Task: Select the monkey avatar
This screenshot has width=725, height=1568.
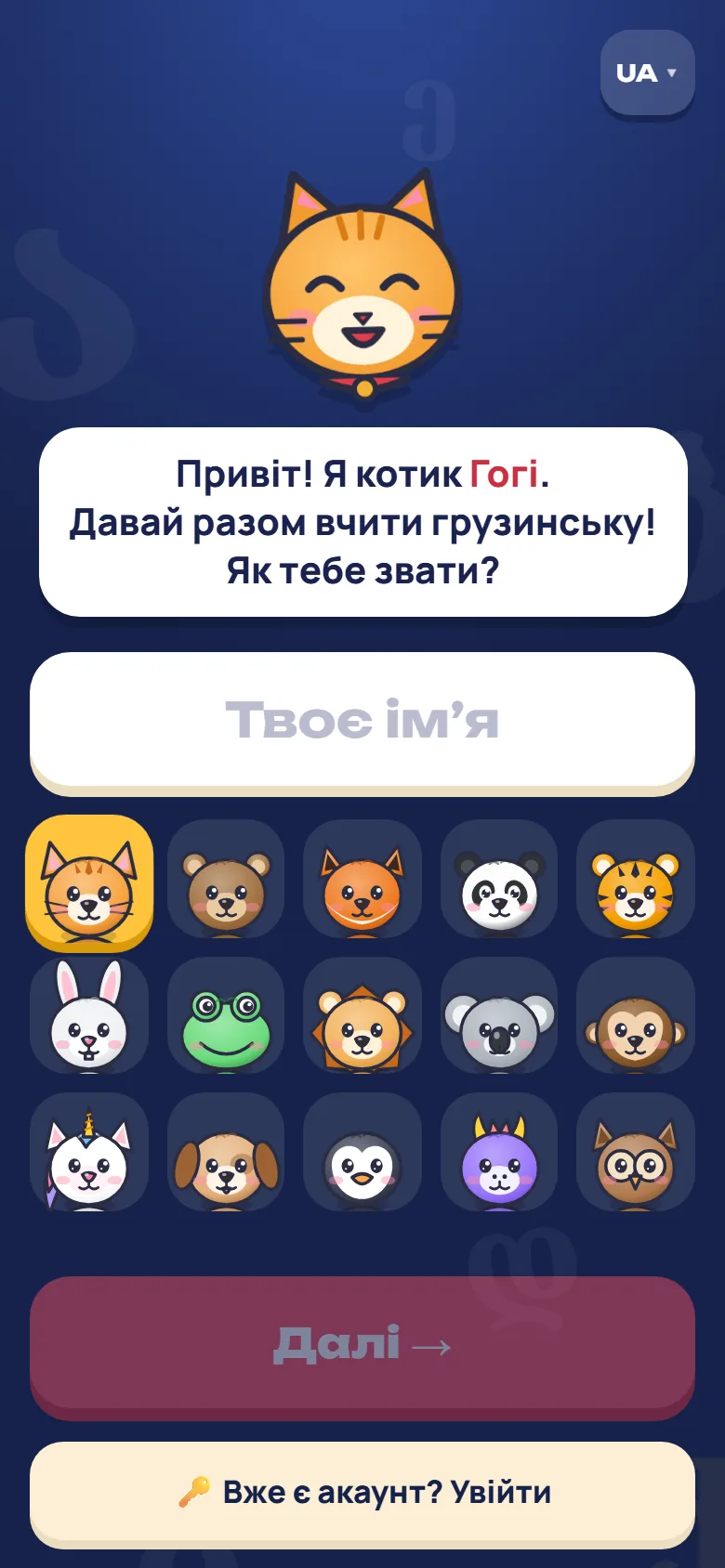Action: (636, 1015)
